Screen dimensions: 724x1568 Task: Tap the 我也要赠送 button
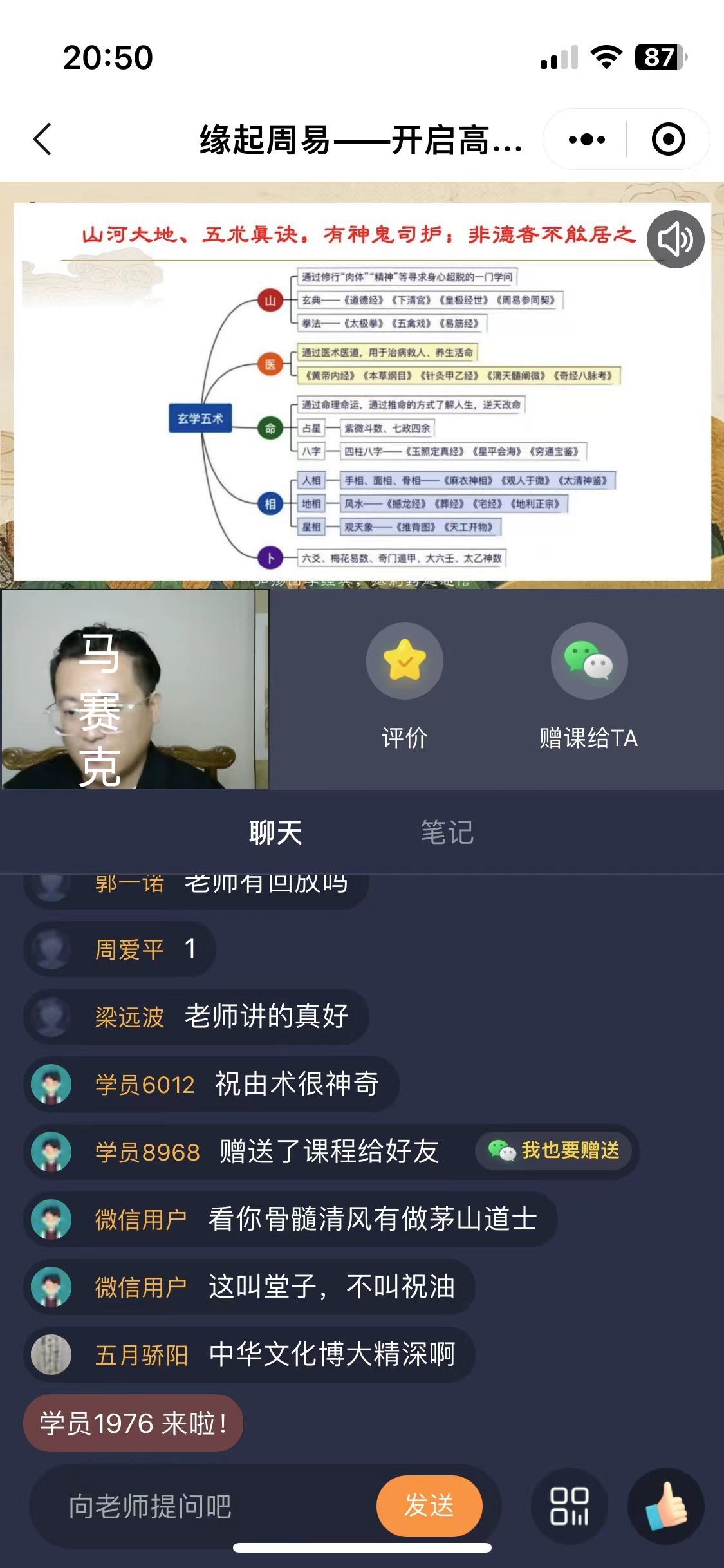point(554,1150)
